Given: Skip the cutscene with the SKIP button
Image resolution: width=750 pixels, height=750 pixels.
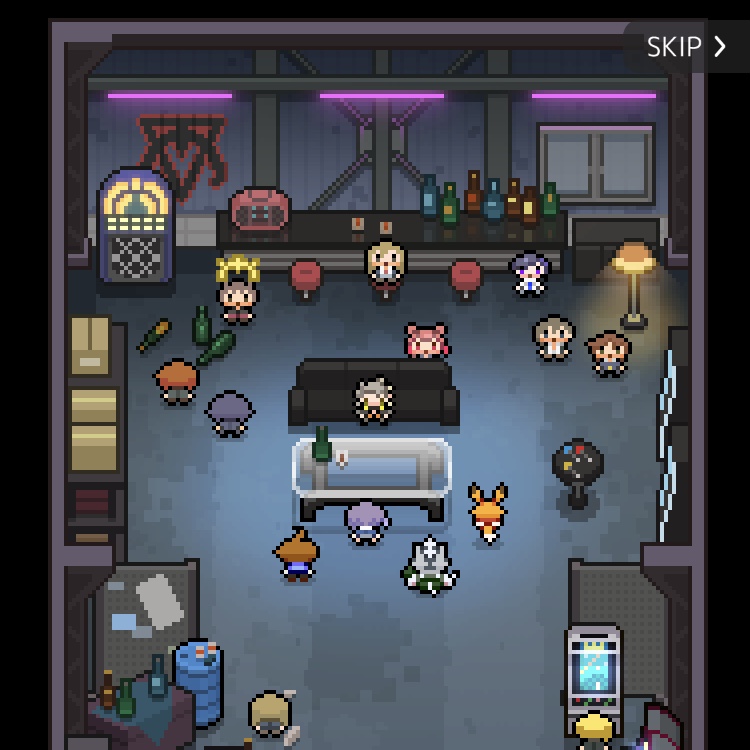Looking at the screenshot, I should (686, 47).
